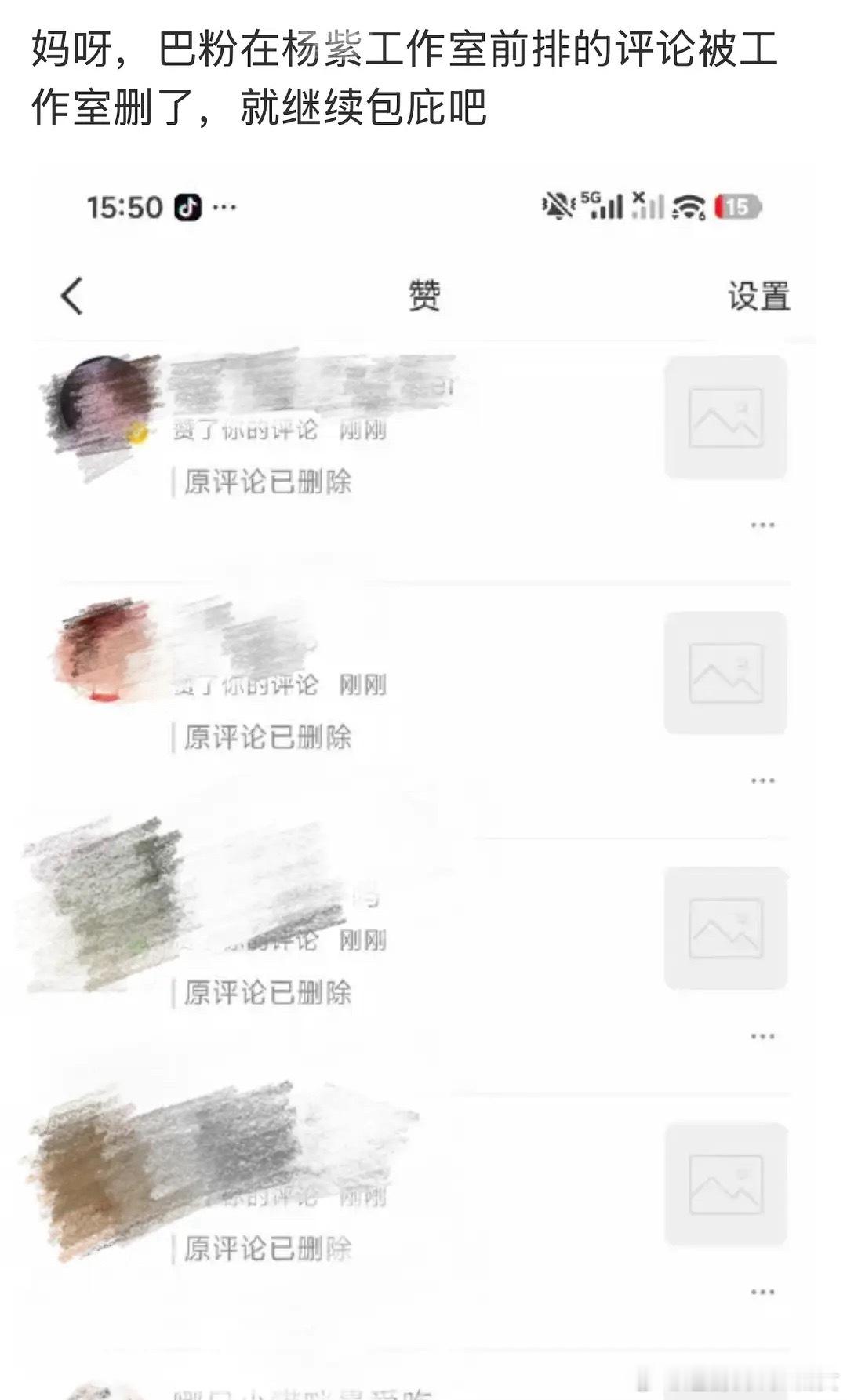This screenshot has height=1400, width=847.
Task: Tap the second notification's image placeholder thumbnail
Action: coord(726,671)
